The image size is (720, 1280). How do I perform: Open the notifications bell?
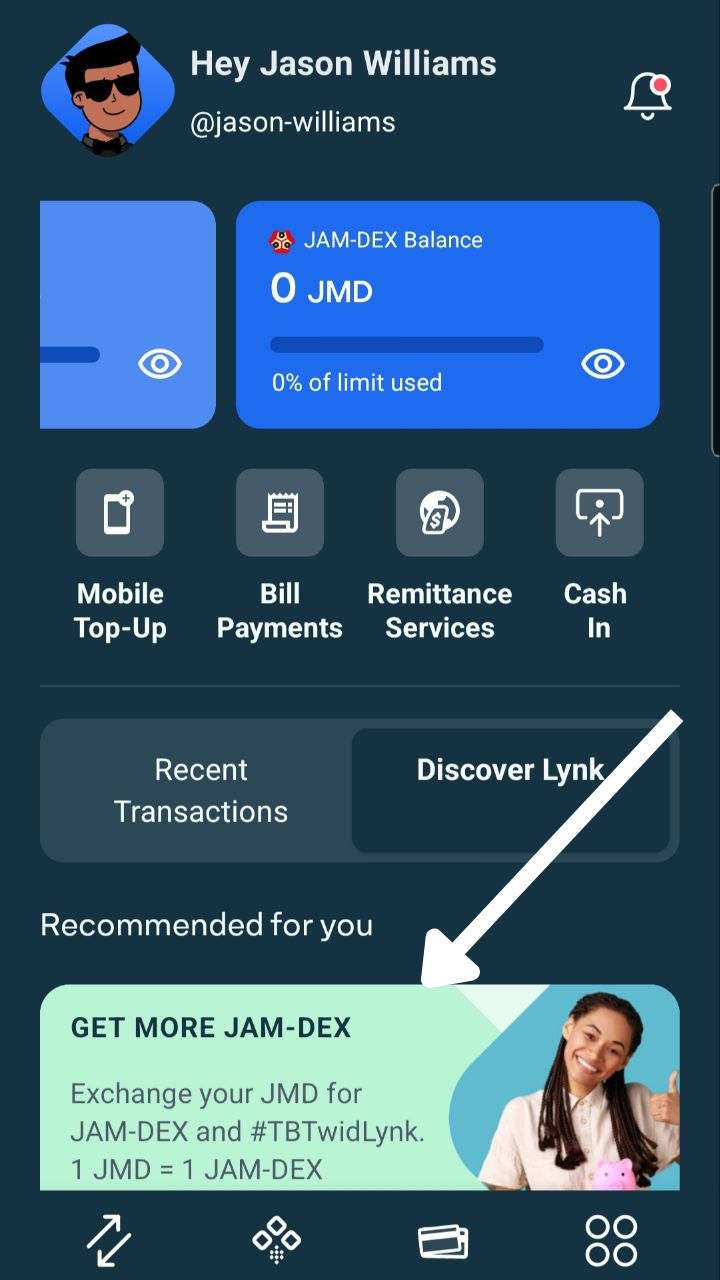pyautogui.click(x=647, y=97)
